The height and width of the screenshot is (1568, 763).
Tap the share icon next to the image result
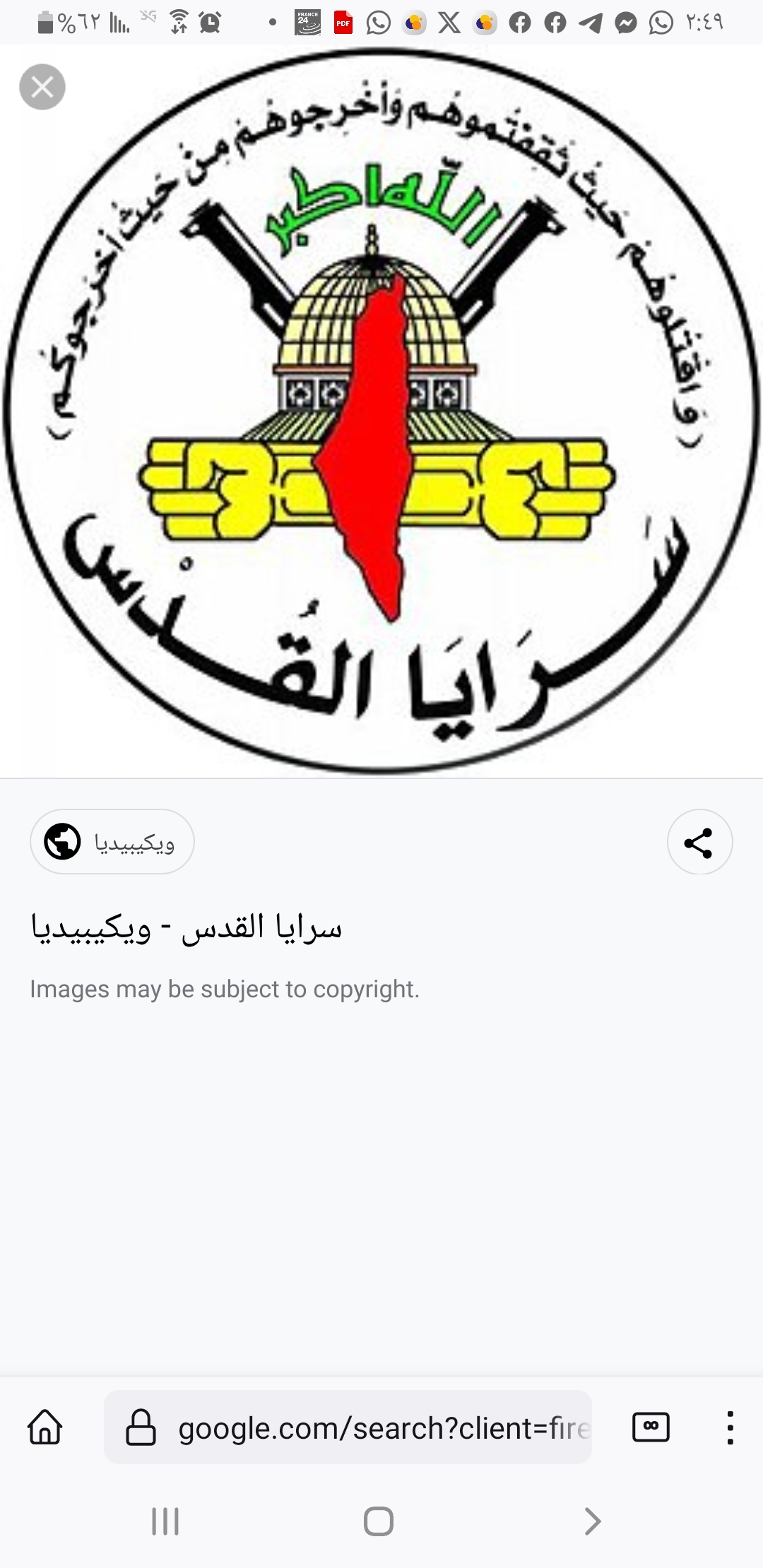point(699,841)
